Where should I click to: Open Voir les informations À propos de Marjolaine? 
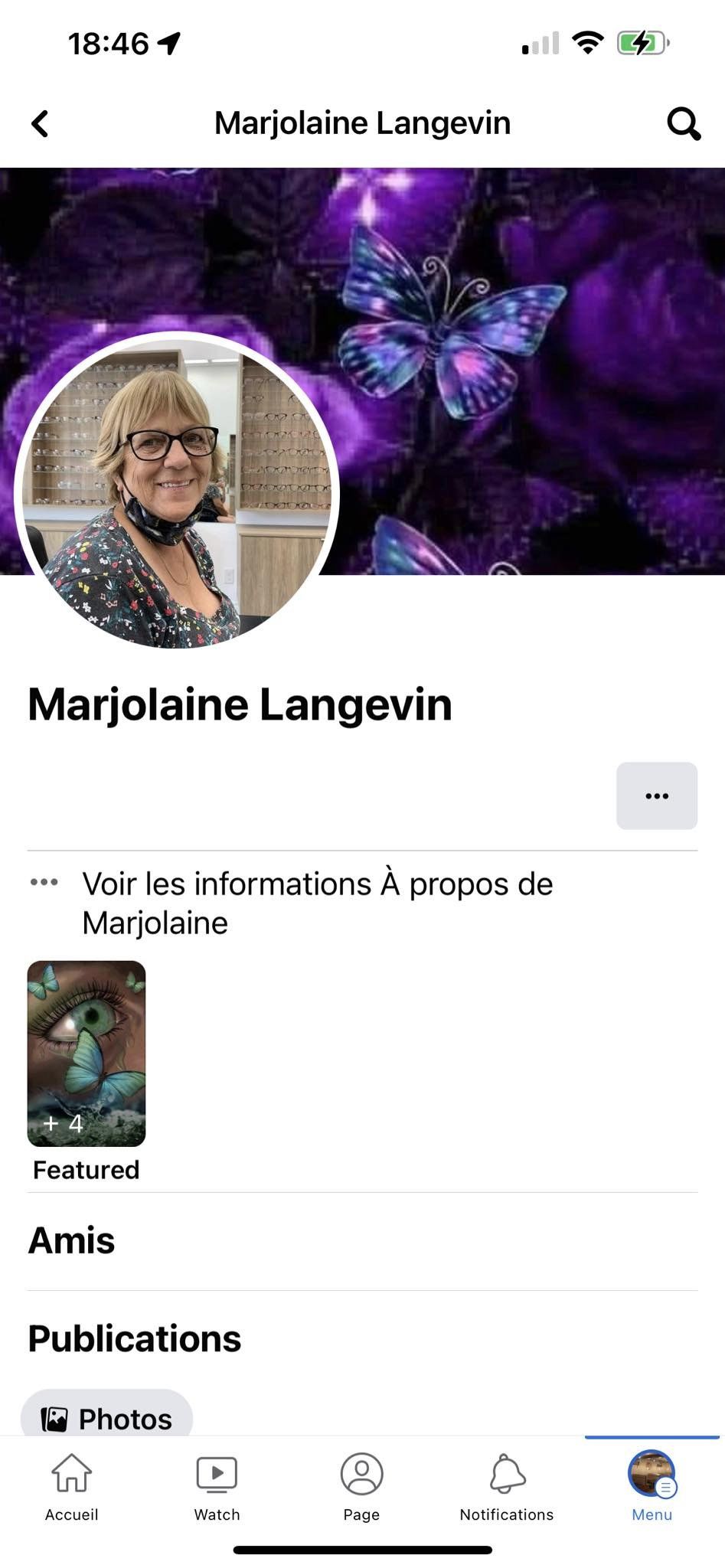coord(317,903)
